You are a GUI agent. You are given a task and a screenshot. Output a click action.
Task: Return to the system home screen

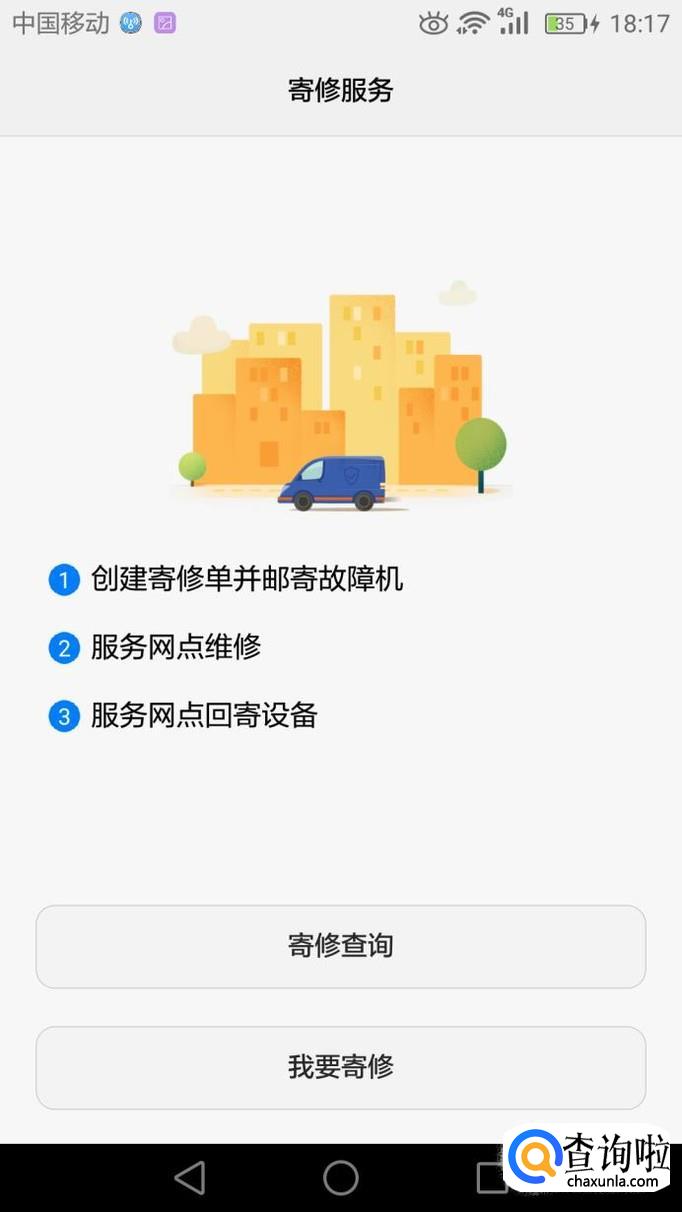pyautogui.click(x=340, y=1178)
